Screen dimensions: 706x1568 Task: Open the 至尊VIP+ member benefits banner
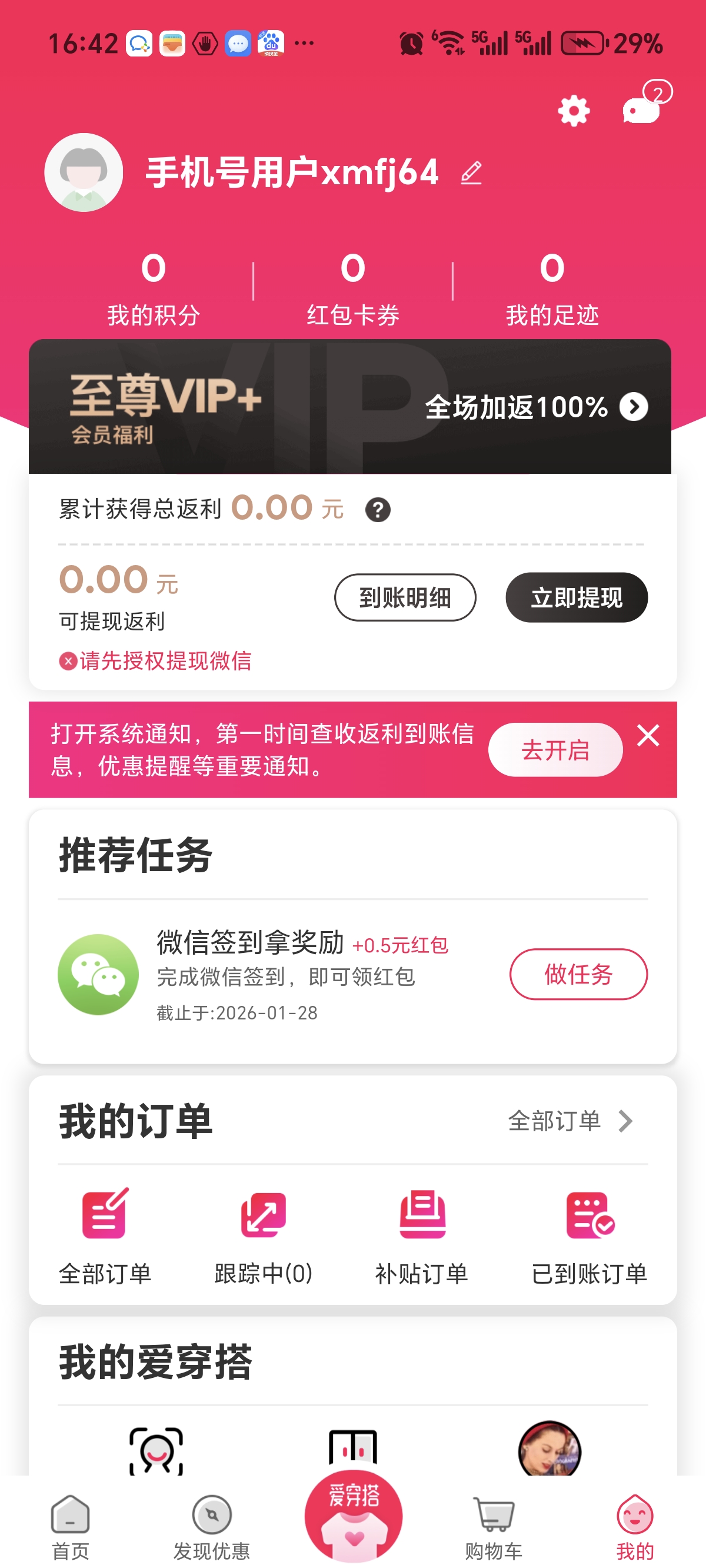[x=350, y=407]
